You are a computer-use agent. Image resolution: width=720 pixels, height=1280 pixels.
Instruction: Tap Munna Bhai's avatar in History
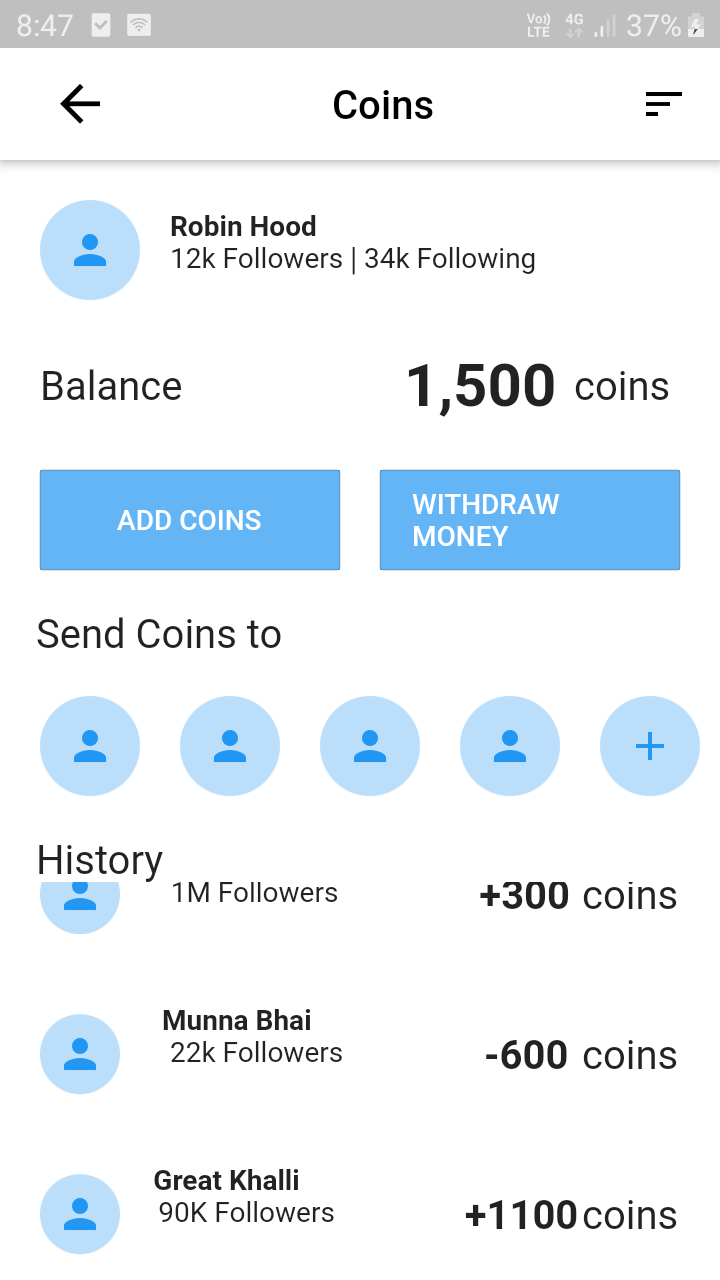coord(80,1053)
